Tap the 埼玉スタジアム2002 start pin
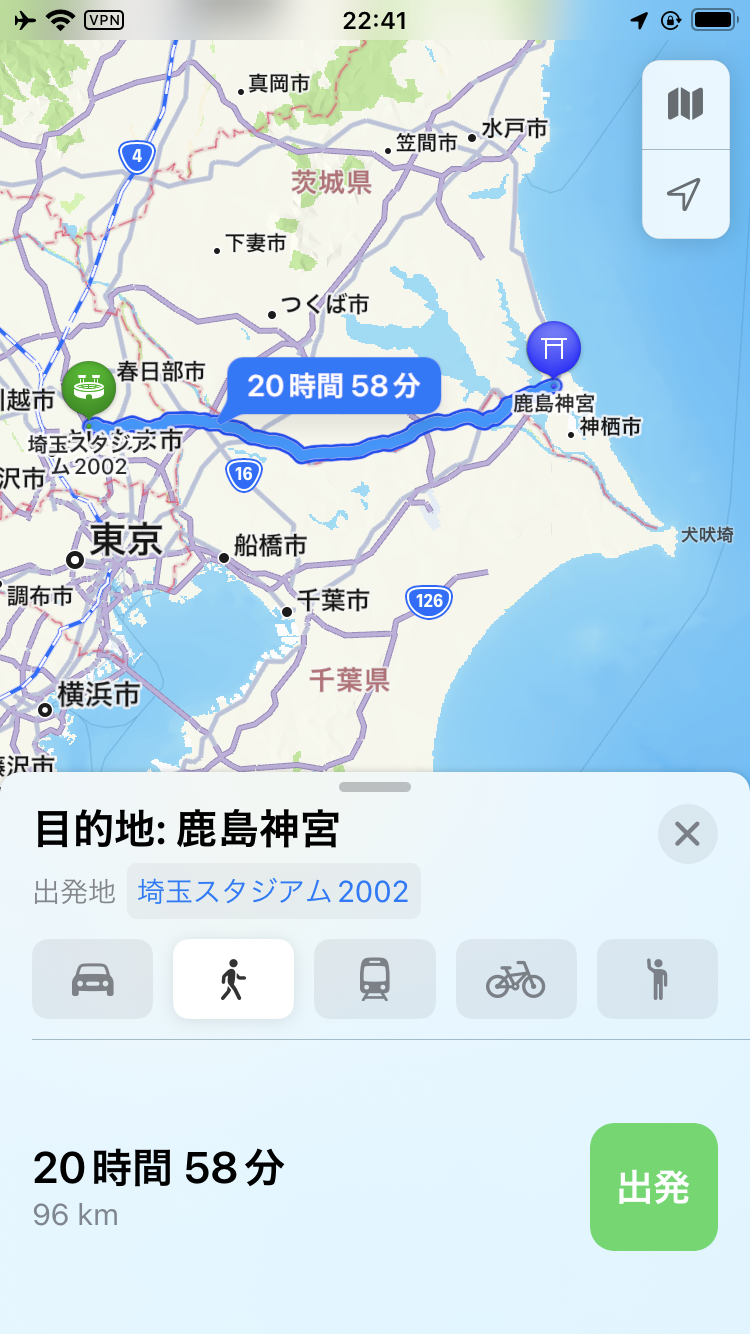 click(x=88, y=388)
